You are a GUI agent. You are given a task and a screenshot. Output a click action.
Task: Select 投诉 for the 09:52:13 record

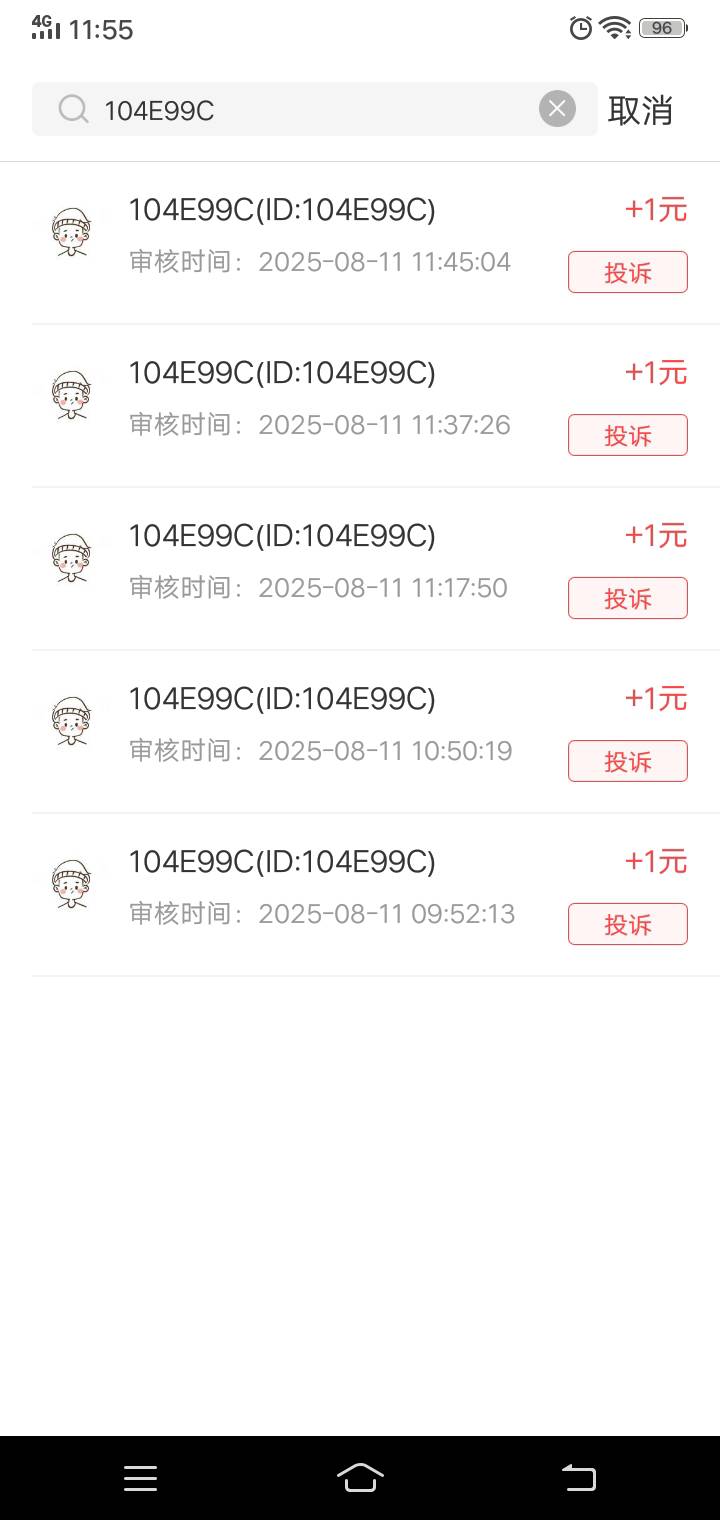click(628, 924)
